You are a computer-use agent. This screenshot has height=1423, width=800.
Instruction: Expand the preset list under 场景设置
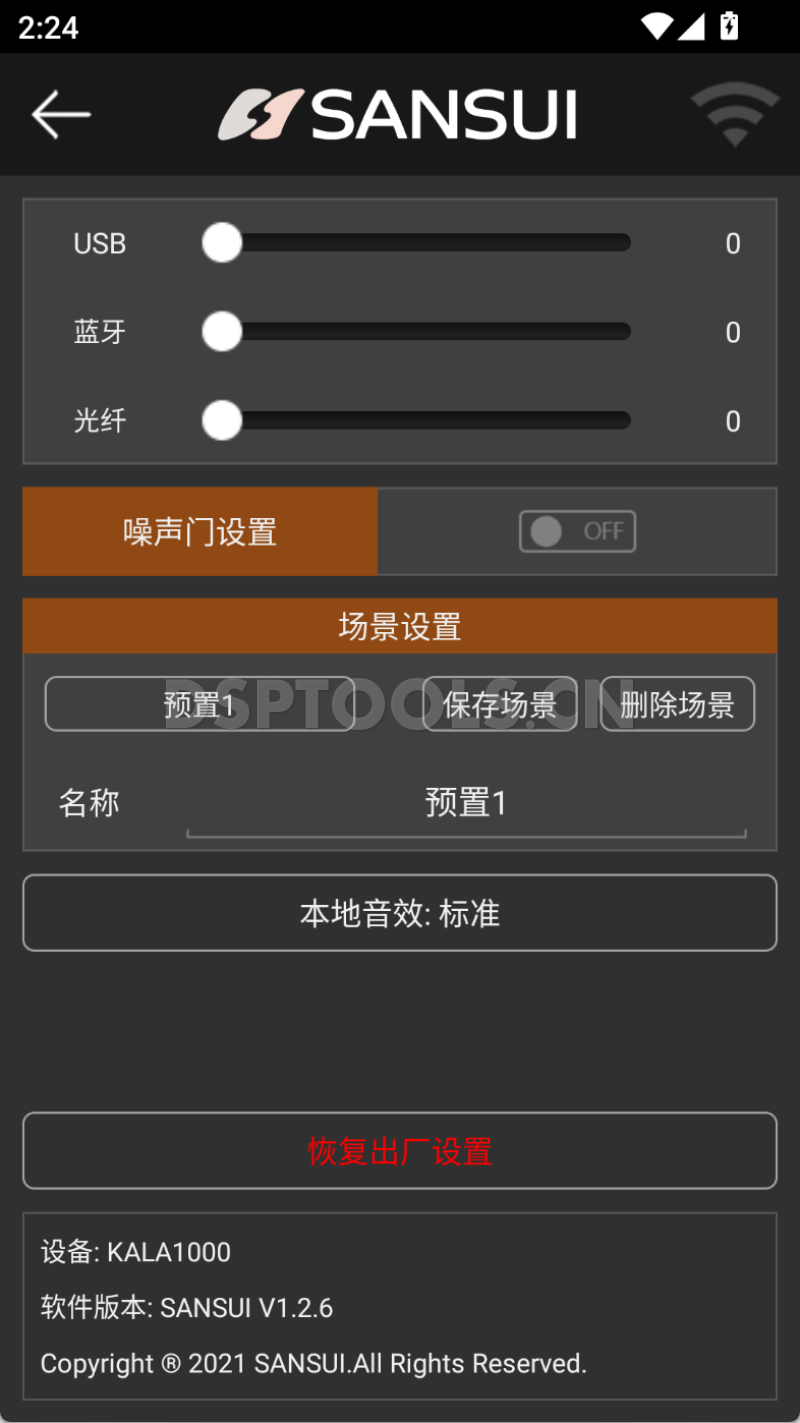pyautogui.click(x=199, y=704)
